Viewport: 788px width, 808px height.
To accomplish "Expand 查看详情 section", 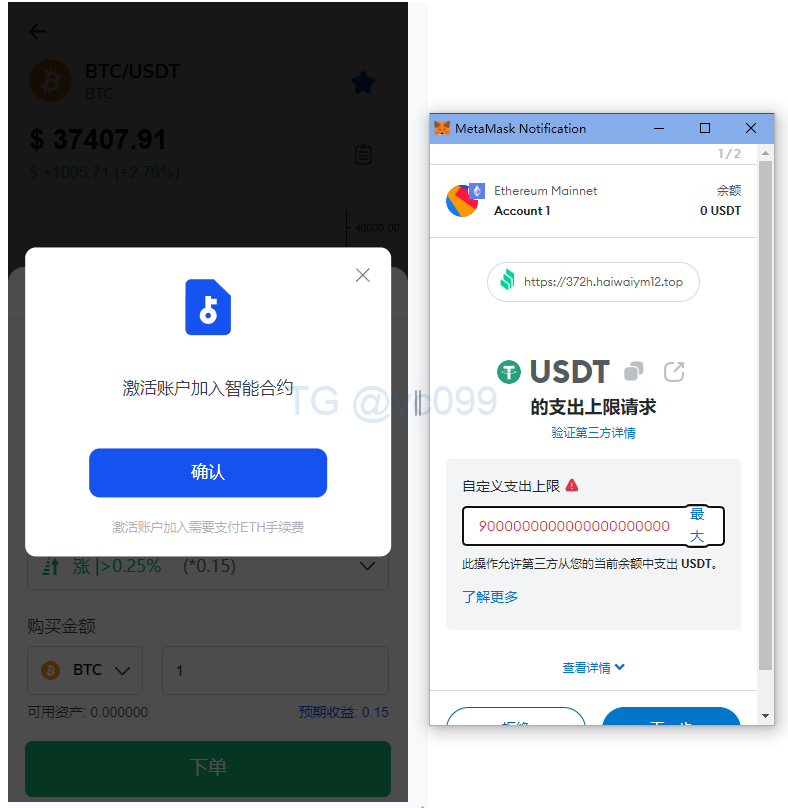I will [x=593, y=667].
